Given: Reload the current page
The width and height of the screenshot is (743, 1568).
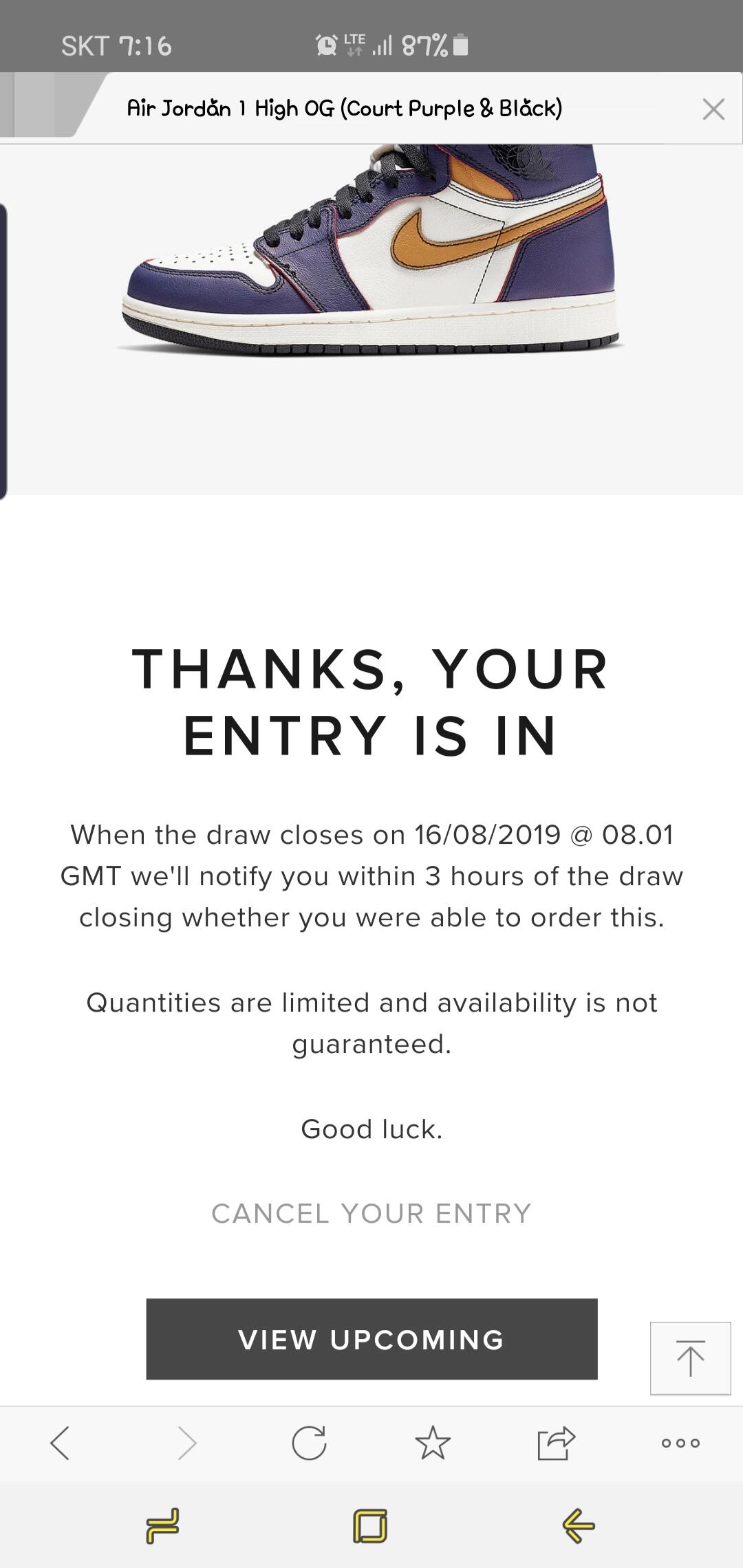Looking at the screenshot, I should (x=309, y=1442).
